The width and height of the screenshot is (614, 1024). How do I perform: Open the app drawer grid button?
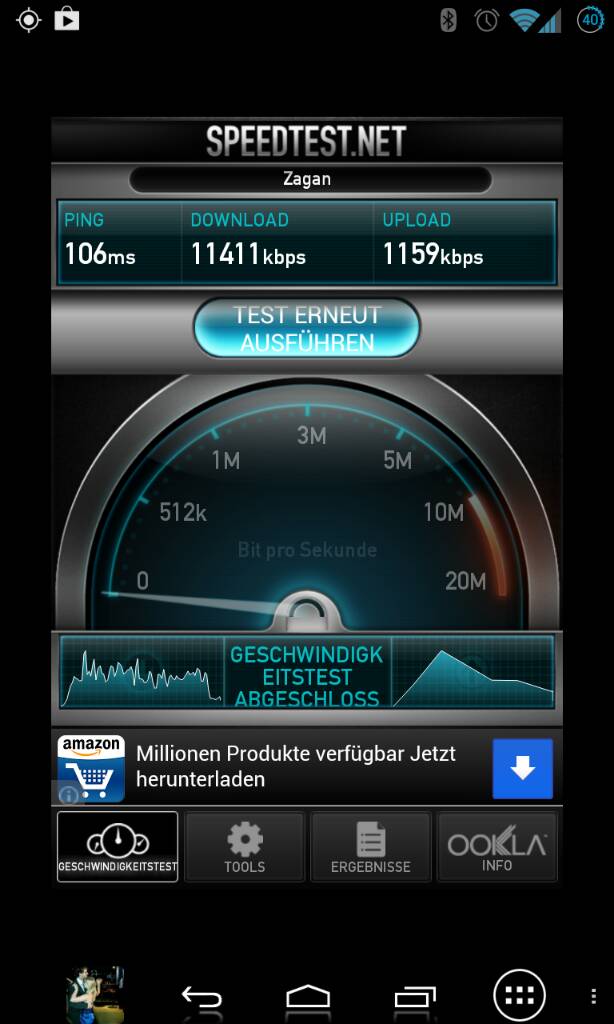520,995
